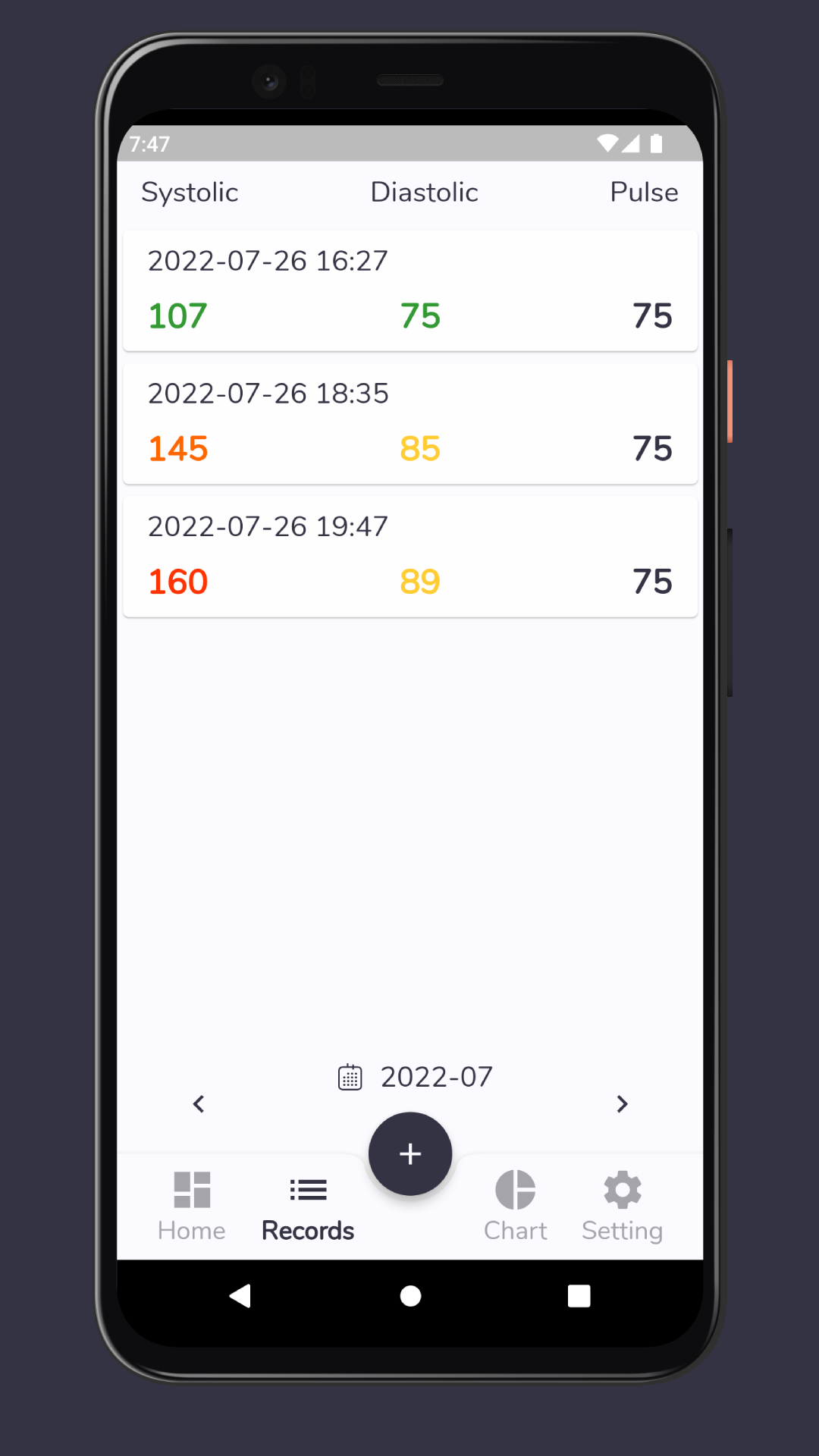Image resolution: width=819 pixels, height=1456 pixels.
Task: Switch to the Chart tab
Action: pyautogui.click(x=516, y=1207)
